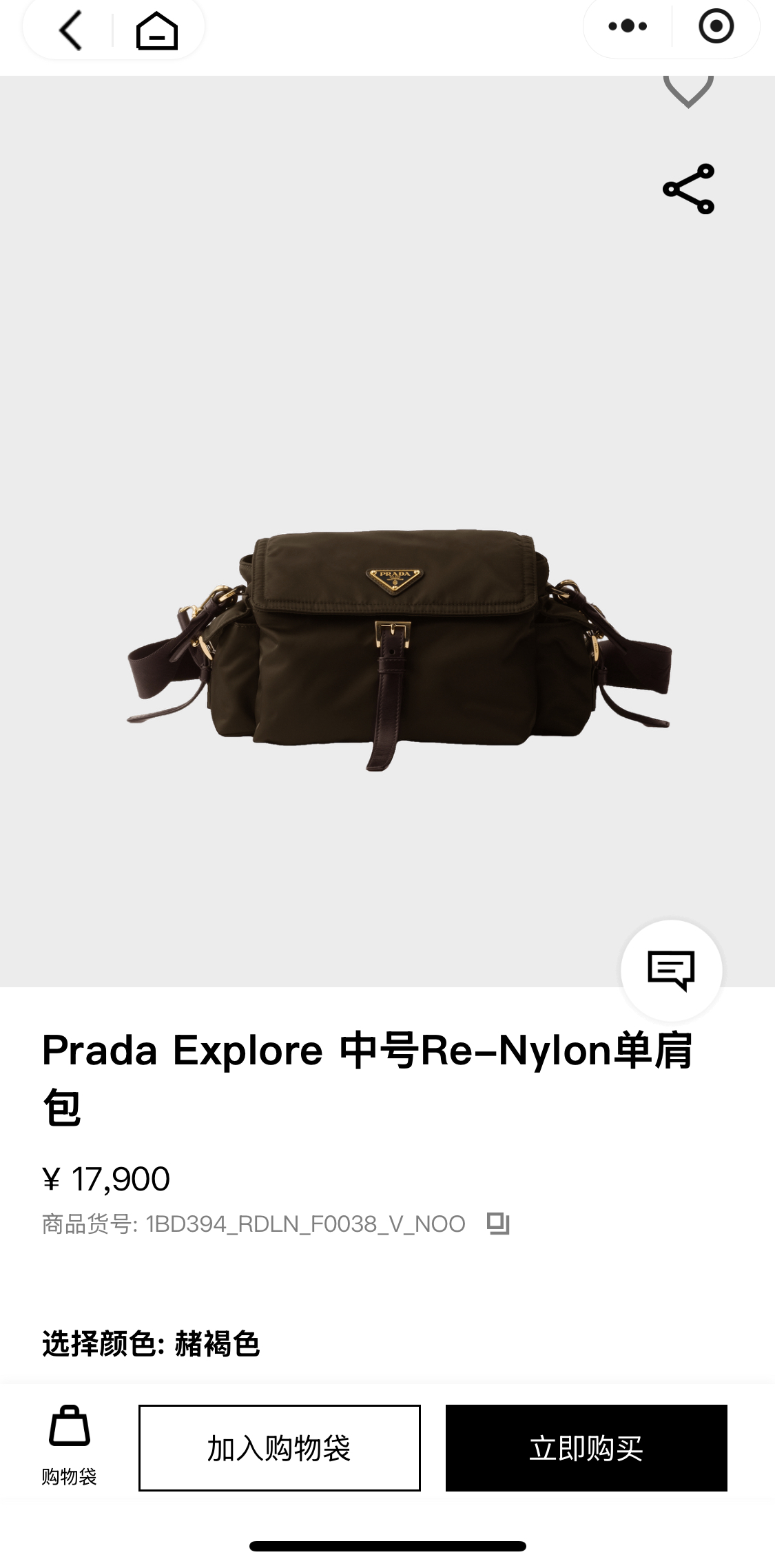Share this Prada Explore bag
Viewport: 775px width, 1568px height.
point(688,189)
